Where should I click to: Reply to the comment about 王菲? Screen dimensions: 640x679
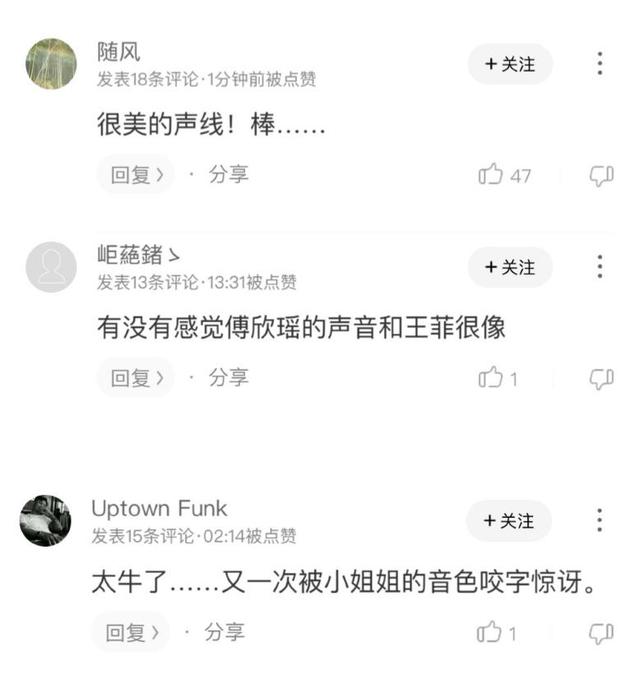tap(135, 378)
